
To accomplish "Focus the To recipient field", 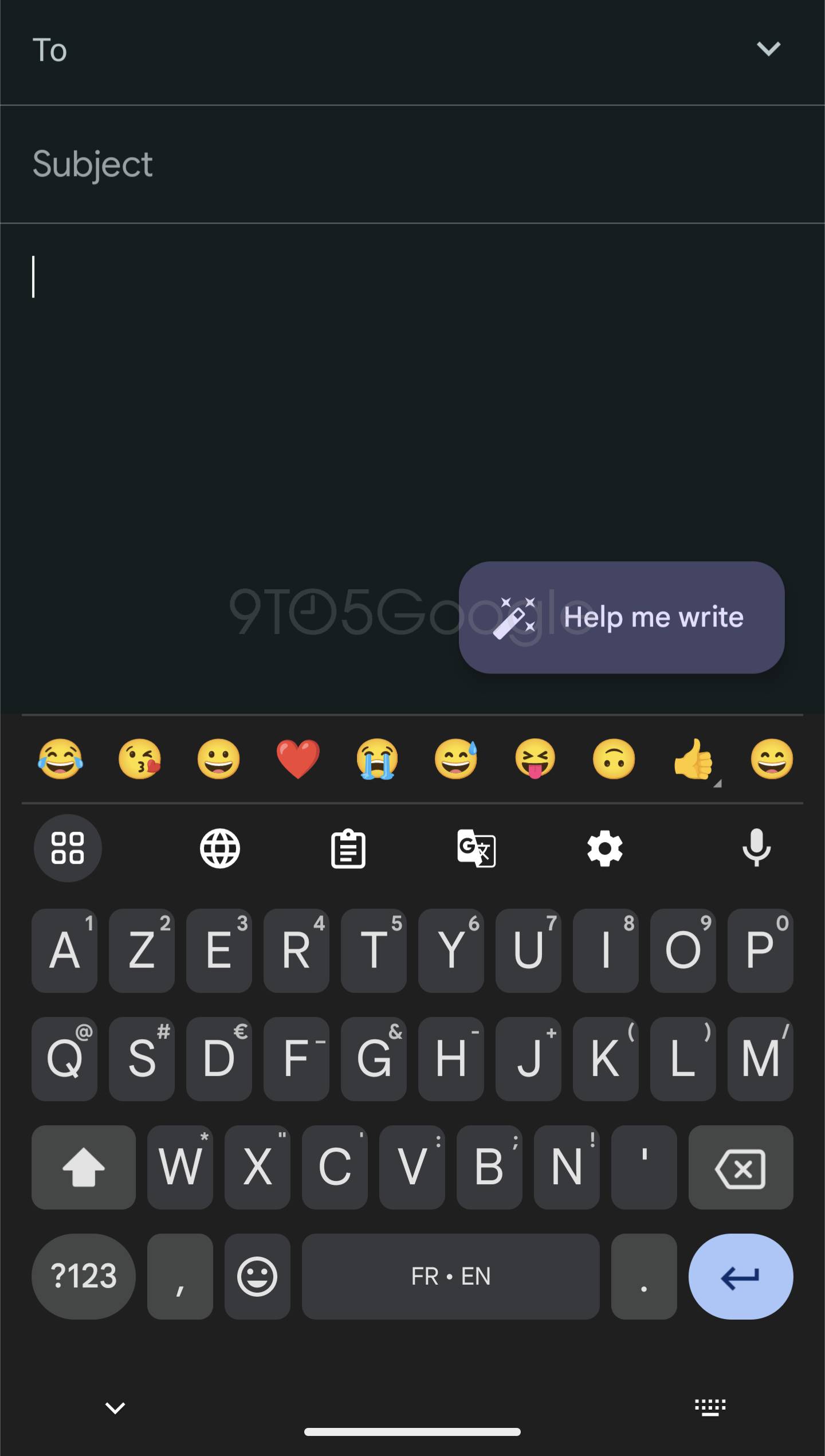I will (344, 50).
